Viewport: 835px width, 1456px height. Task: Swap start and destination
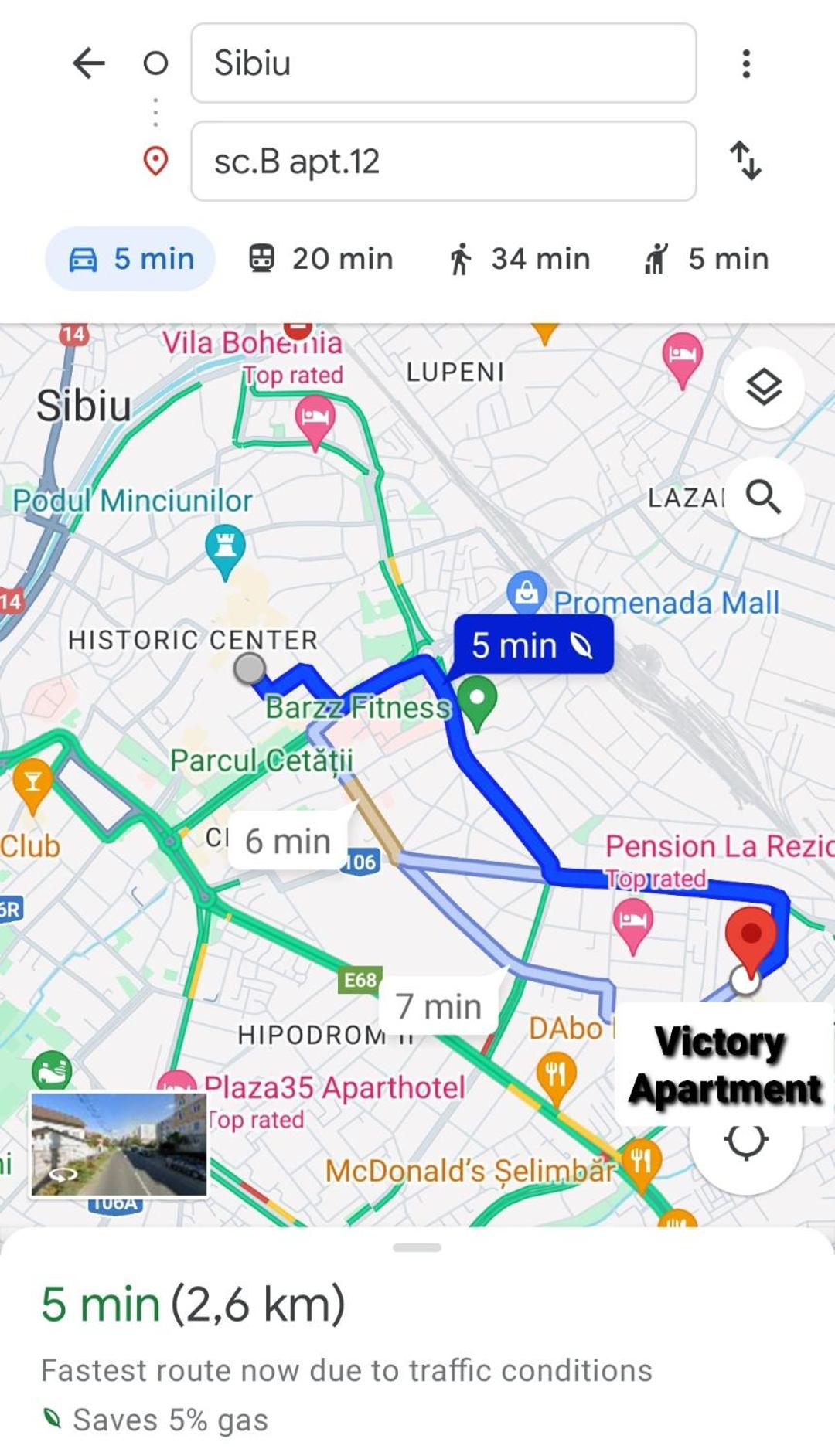coord(746,161)
